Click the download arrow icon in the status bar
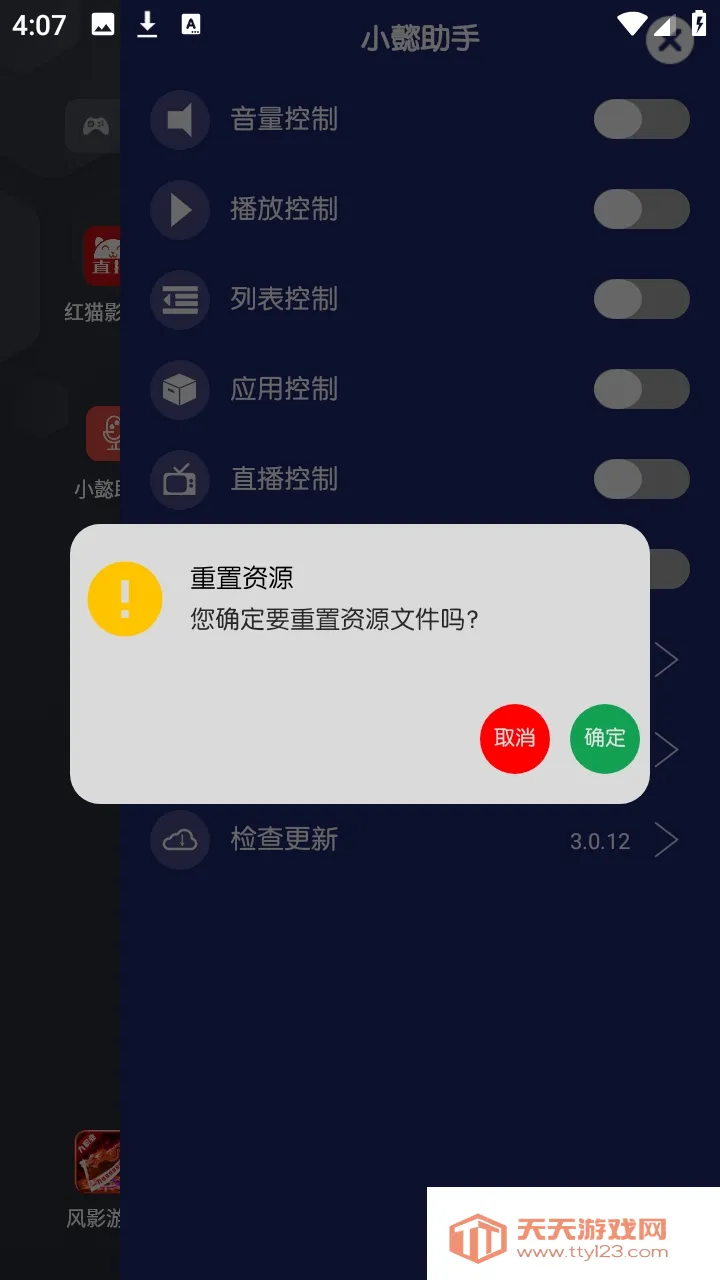This screenshot has width=720, height=1280. 147,25
